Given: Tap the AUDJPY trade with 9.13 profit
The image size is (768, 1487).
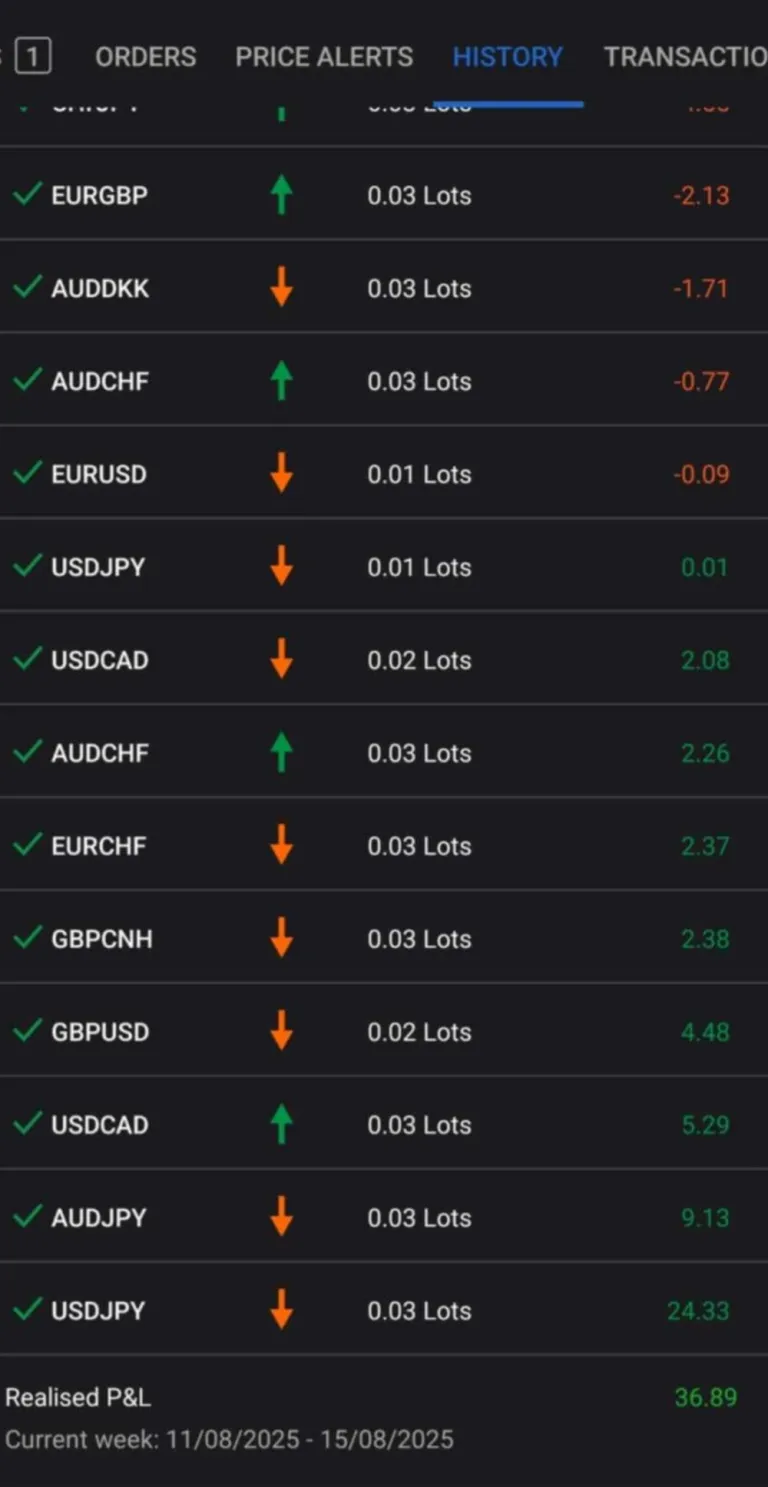Looking at the screenshot, I should pos(384,1218).
